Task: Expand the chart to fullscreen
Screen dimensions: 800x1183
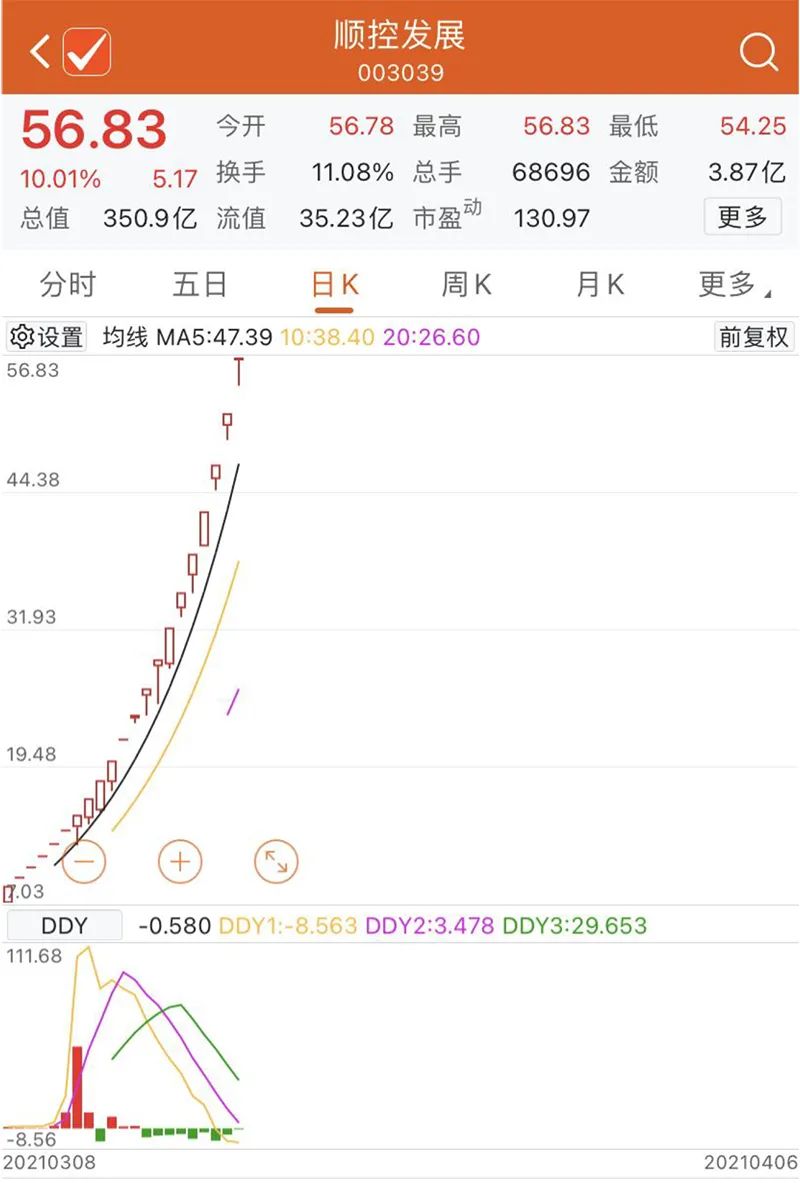Action: (276, 861)
